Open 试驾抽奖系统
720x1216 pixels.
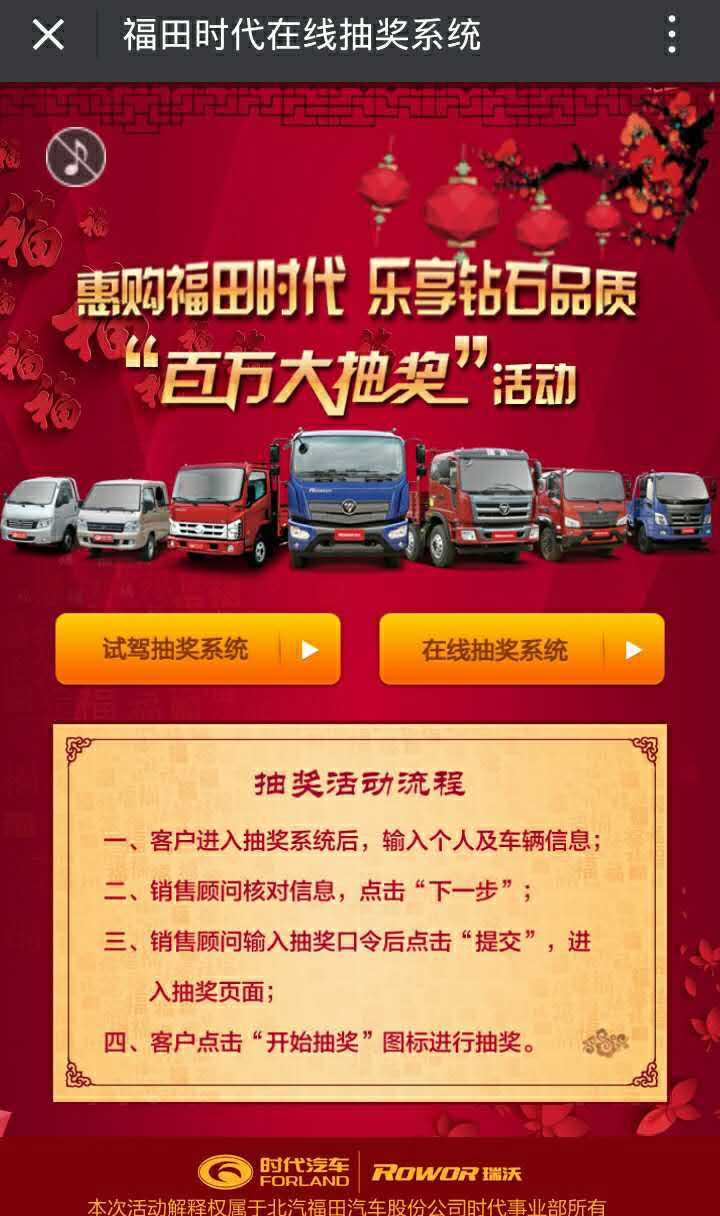(x=198, y=649)
